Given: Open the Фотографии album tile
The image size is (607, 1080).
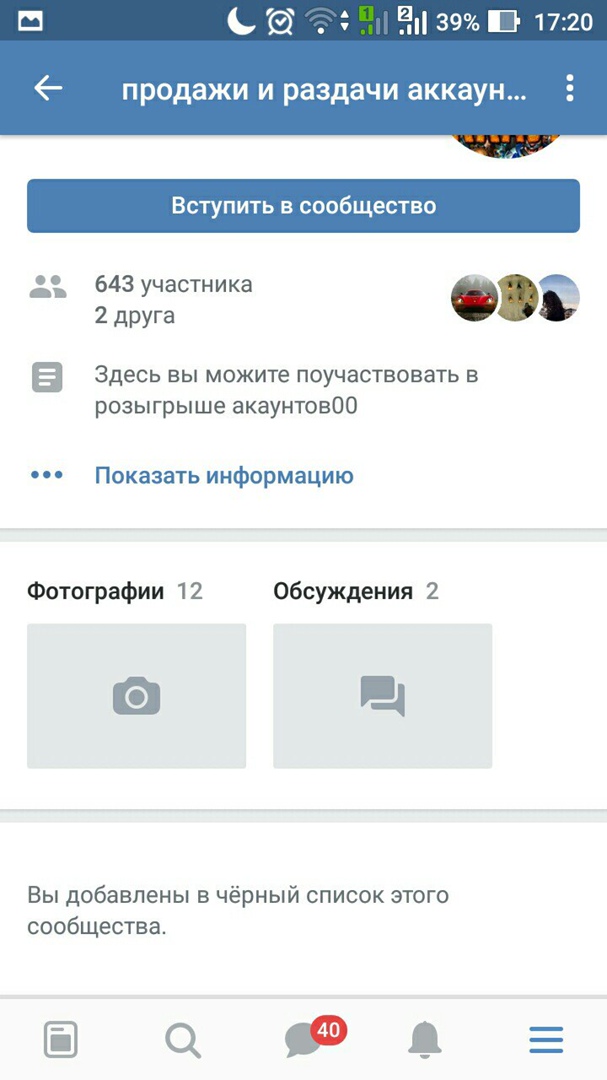Looking at the screenshot, I should pyautogui.click(x=136, y=695).
